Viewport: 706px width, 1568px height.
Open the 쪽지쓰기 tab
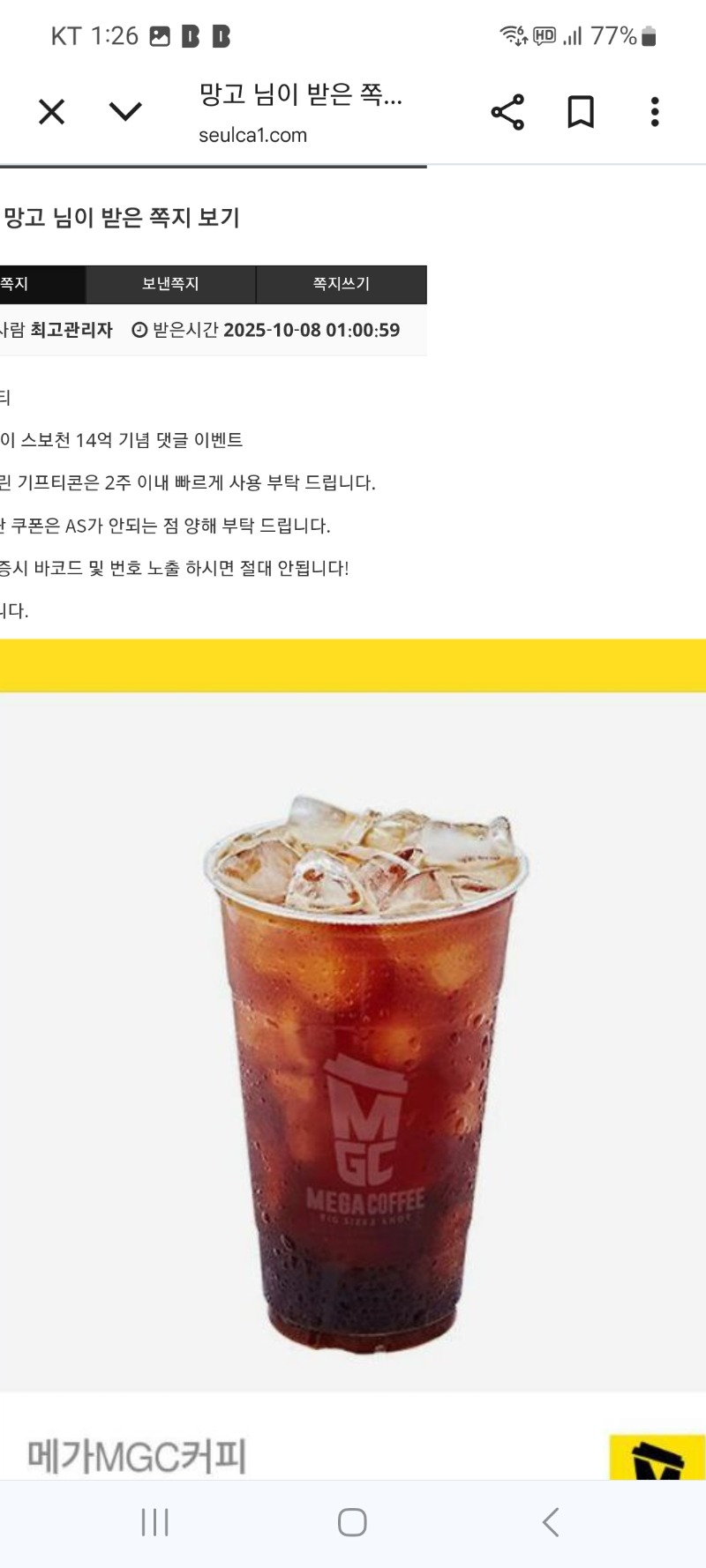pyautogui.click(x=341, y=284)
